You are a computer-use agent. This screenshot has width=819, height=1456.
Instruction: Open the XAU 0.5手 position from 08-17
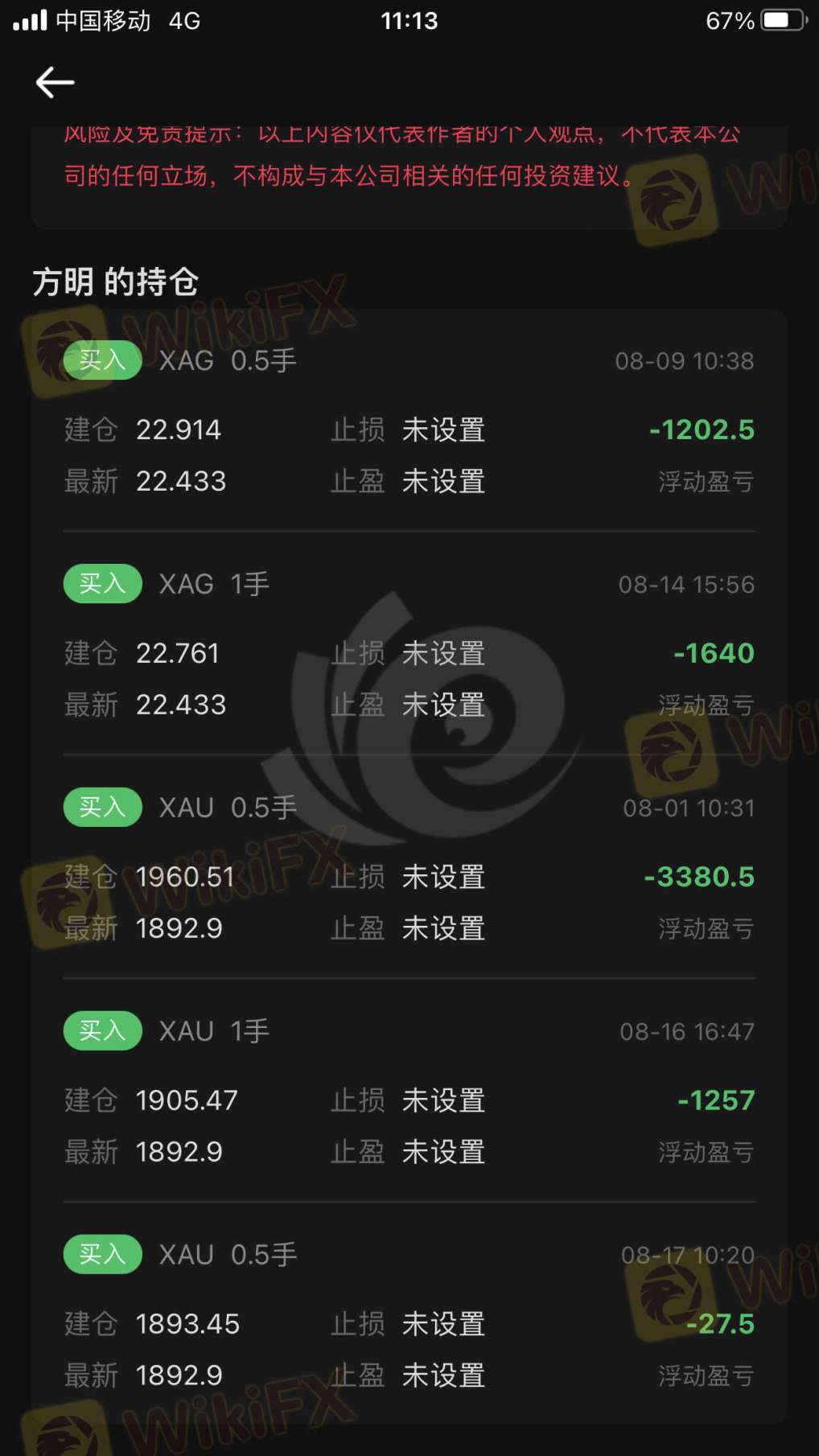tap(409, 1316)
